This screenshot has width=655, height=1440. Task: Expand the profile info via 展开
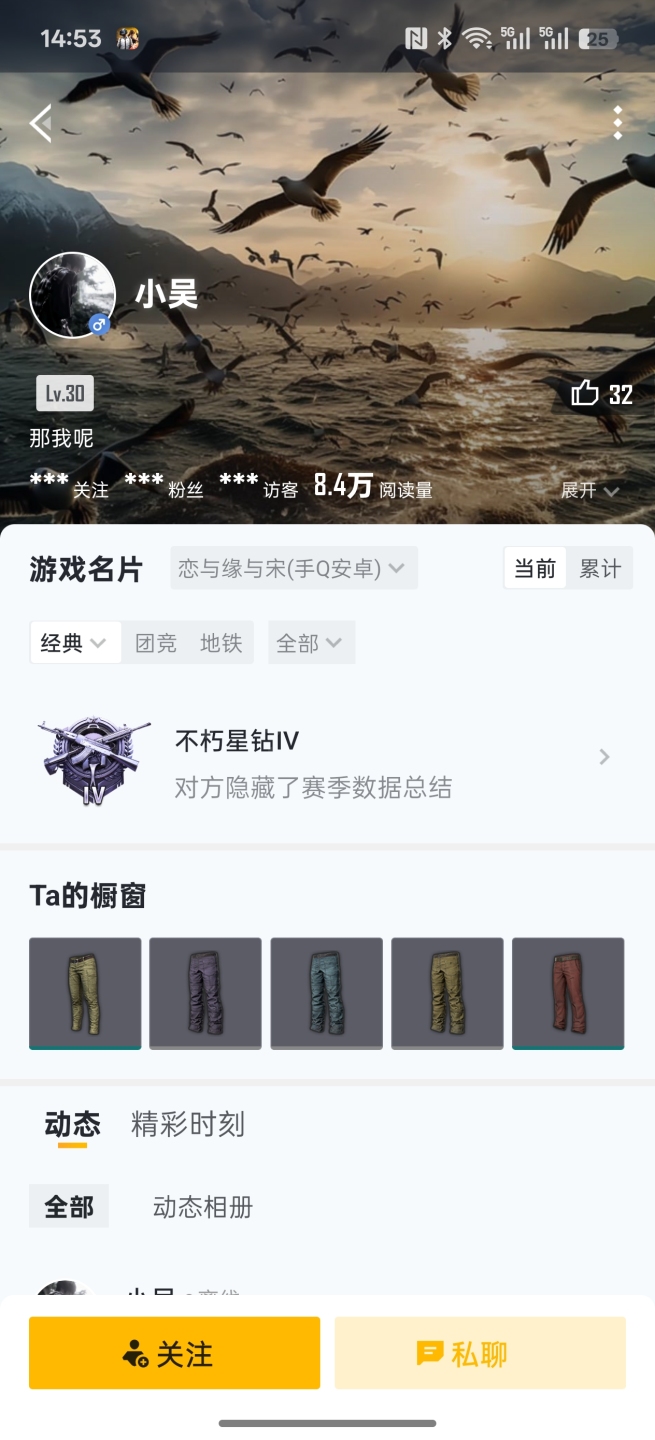point(590,490)
